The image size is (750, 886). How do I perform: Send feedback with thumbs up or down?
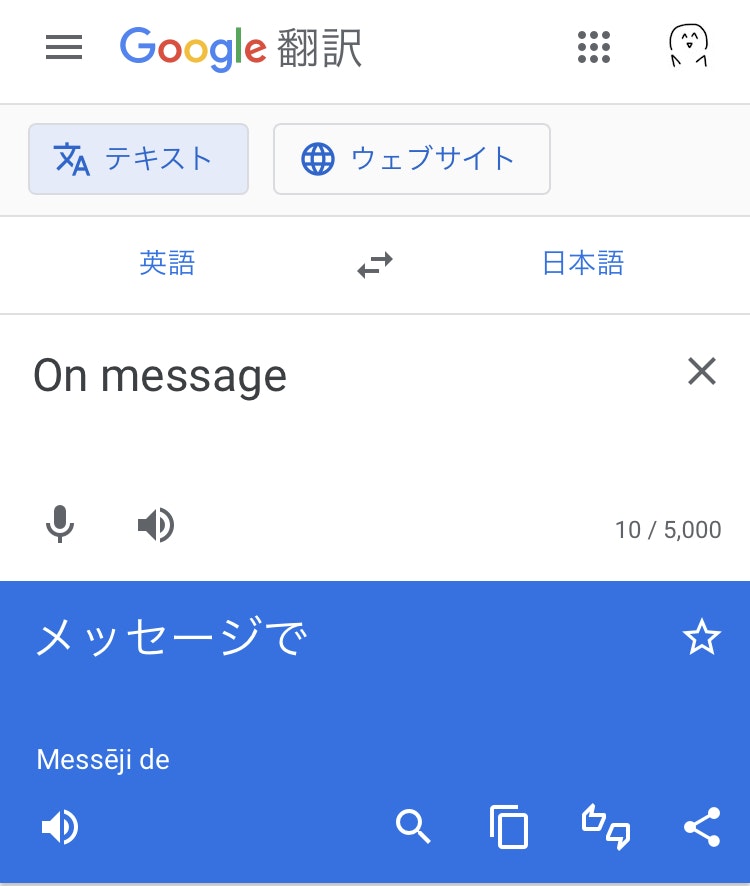[x=605, y=827]
